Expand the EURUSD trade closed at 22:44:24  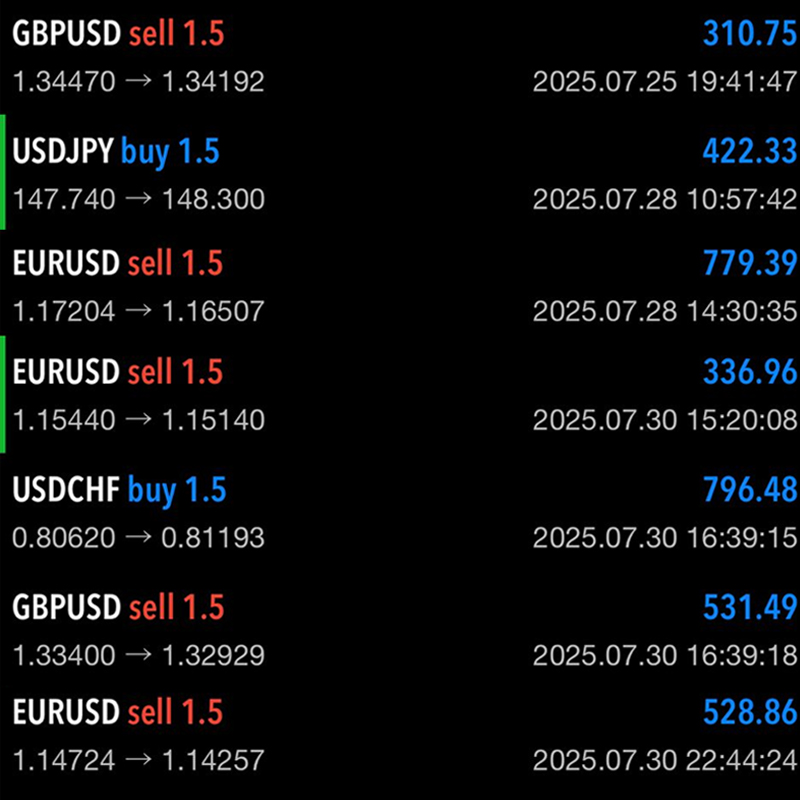point(400,736)
